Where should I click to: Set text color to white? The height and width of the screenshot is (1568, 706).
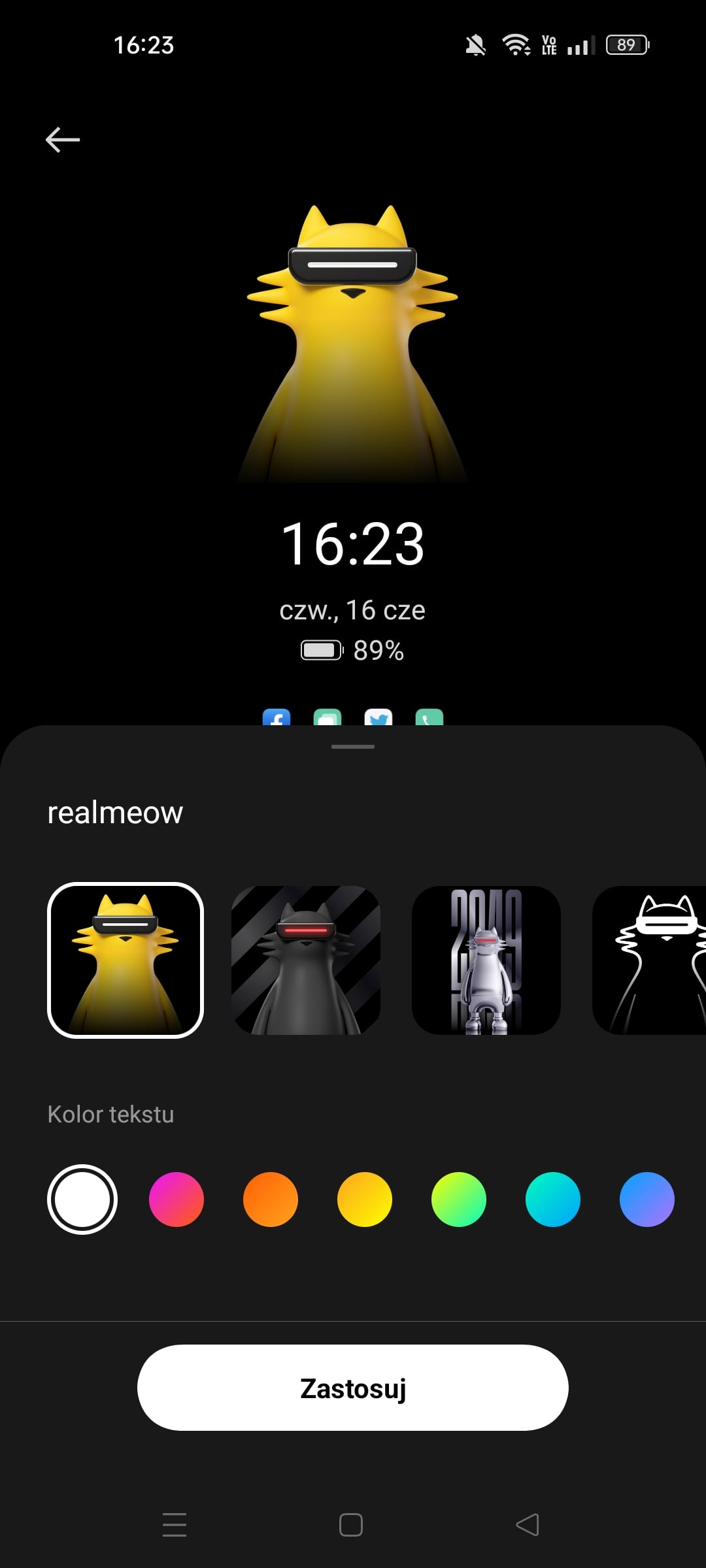click(82, 1200)
